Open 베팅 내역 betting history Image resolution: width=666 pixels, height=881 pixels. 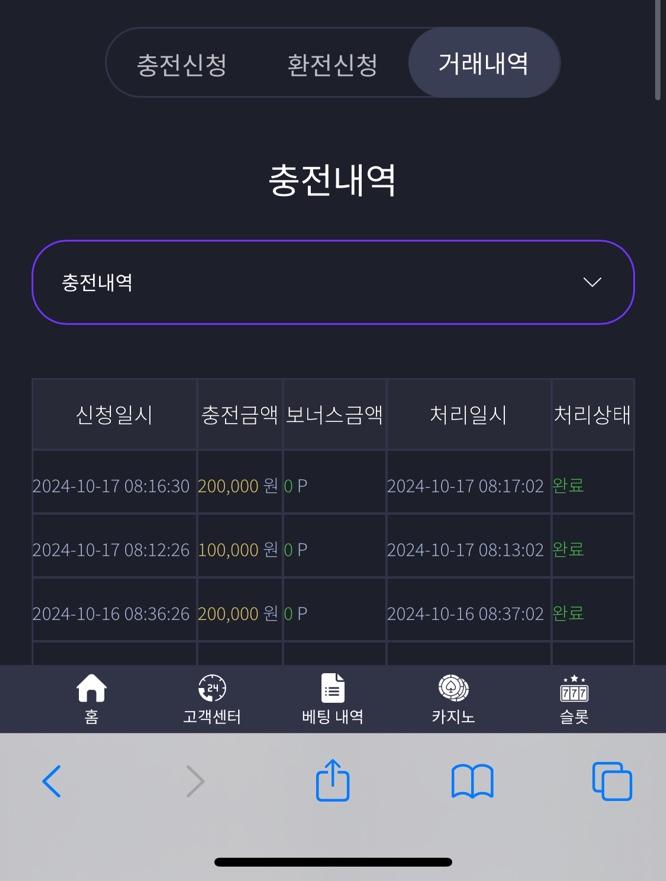click(x=332, y=699)
